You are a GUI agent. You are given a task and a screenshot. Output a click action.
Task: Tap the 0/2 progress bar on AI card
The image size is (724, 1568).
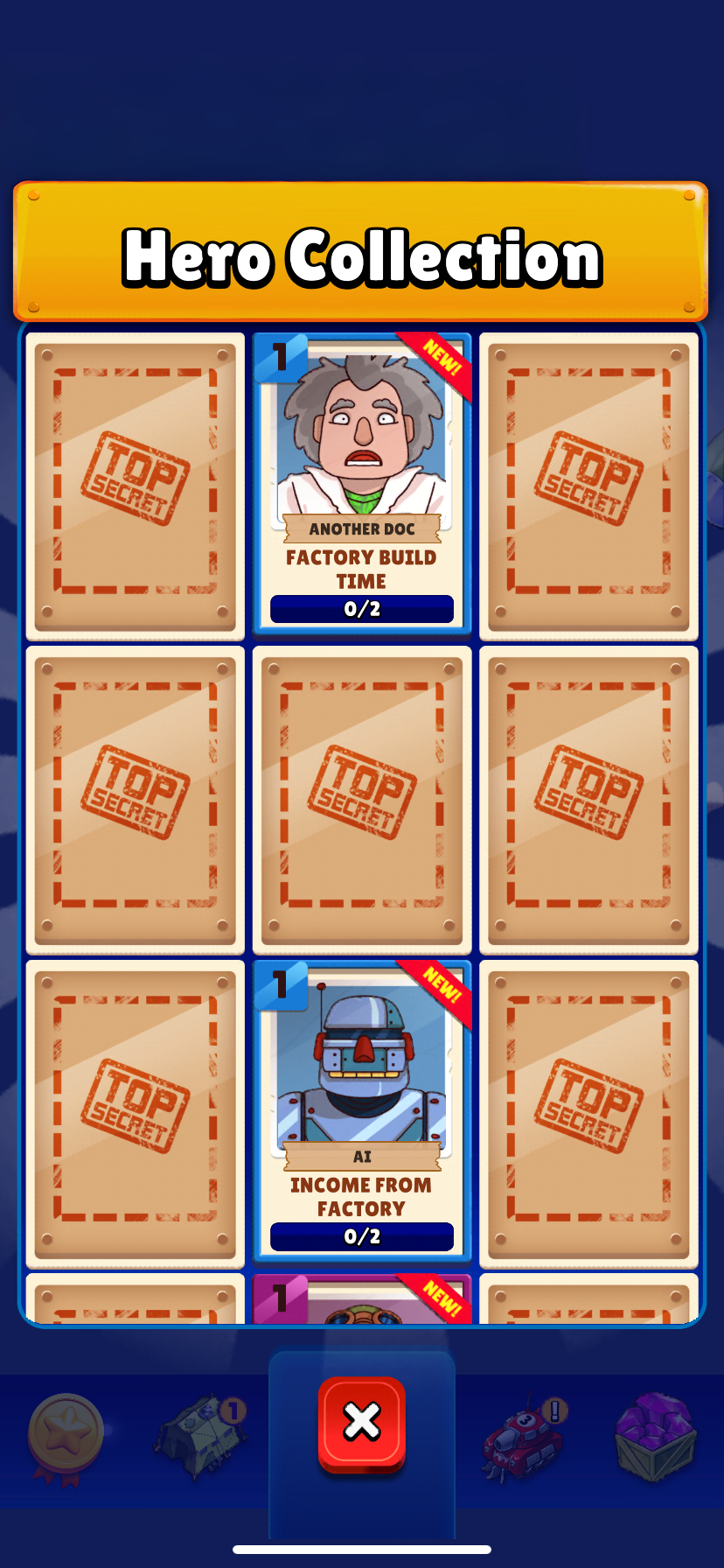[x=361, y=1236]
